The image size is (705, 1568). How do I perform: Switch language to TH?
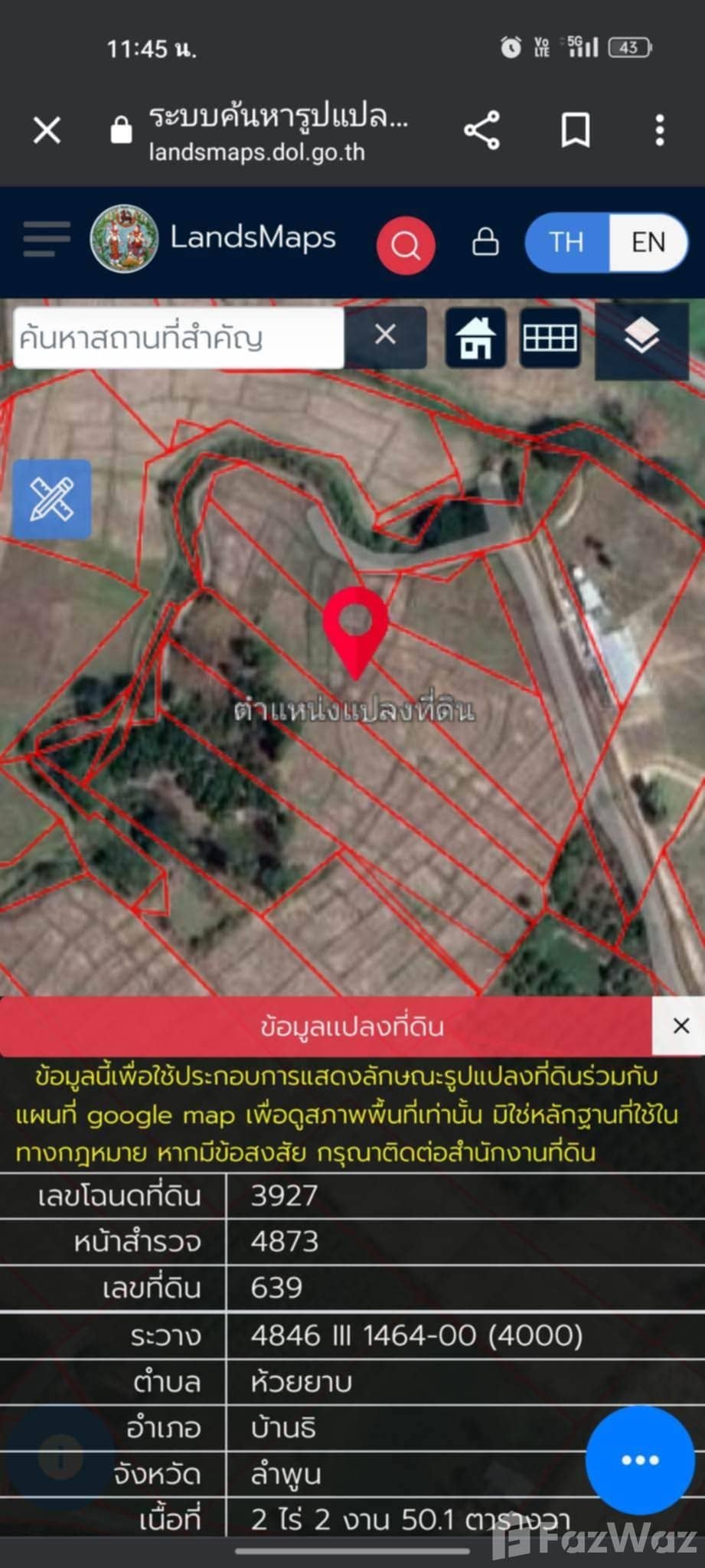(565, 243)
